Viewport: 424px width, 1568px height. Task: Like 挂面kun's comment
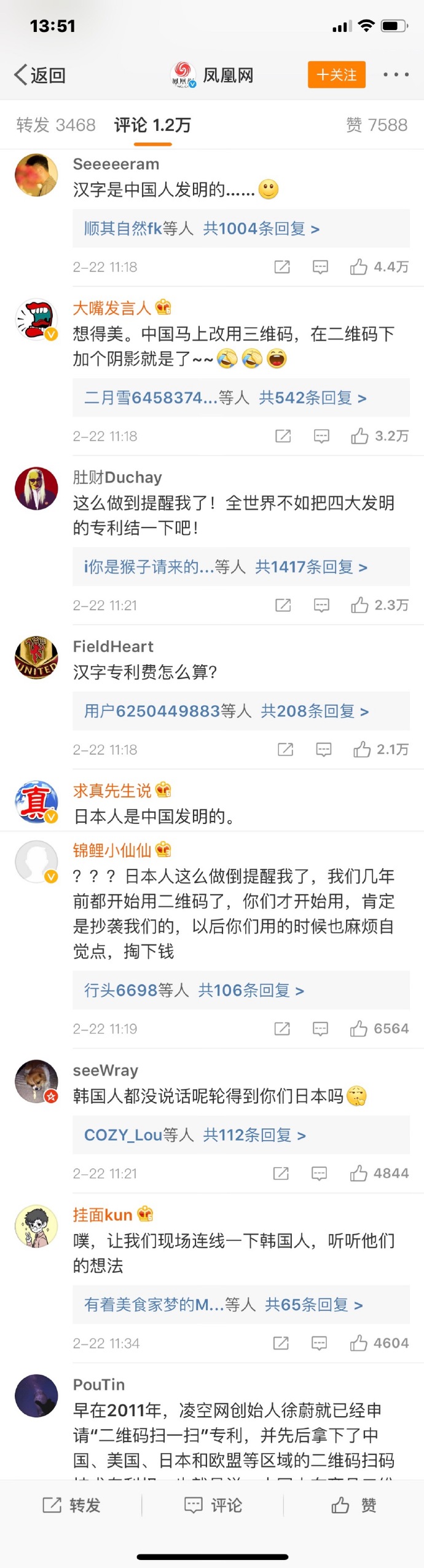[x=359, y=1343]
